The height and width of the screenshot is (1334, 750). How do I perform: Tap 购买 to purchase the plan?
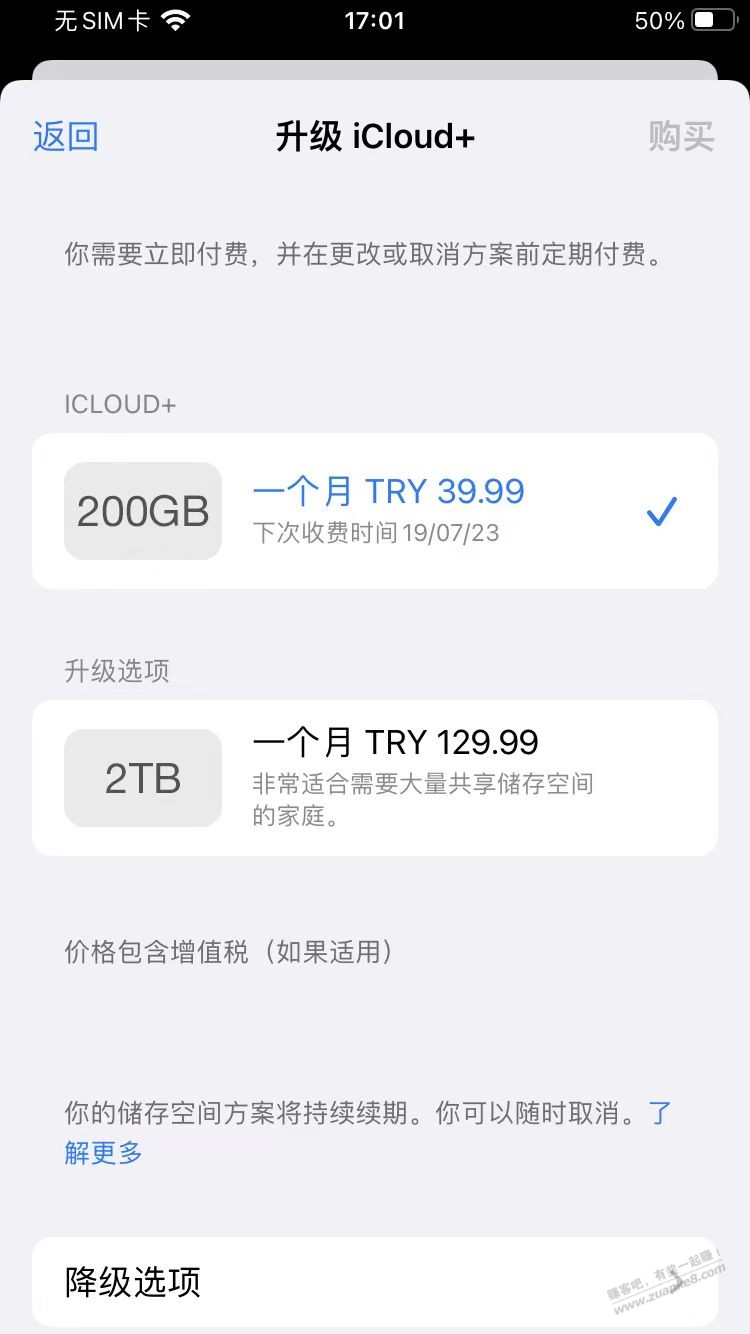click(x=684, y=136)
